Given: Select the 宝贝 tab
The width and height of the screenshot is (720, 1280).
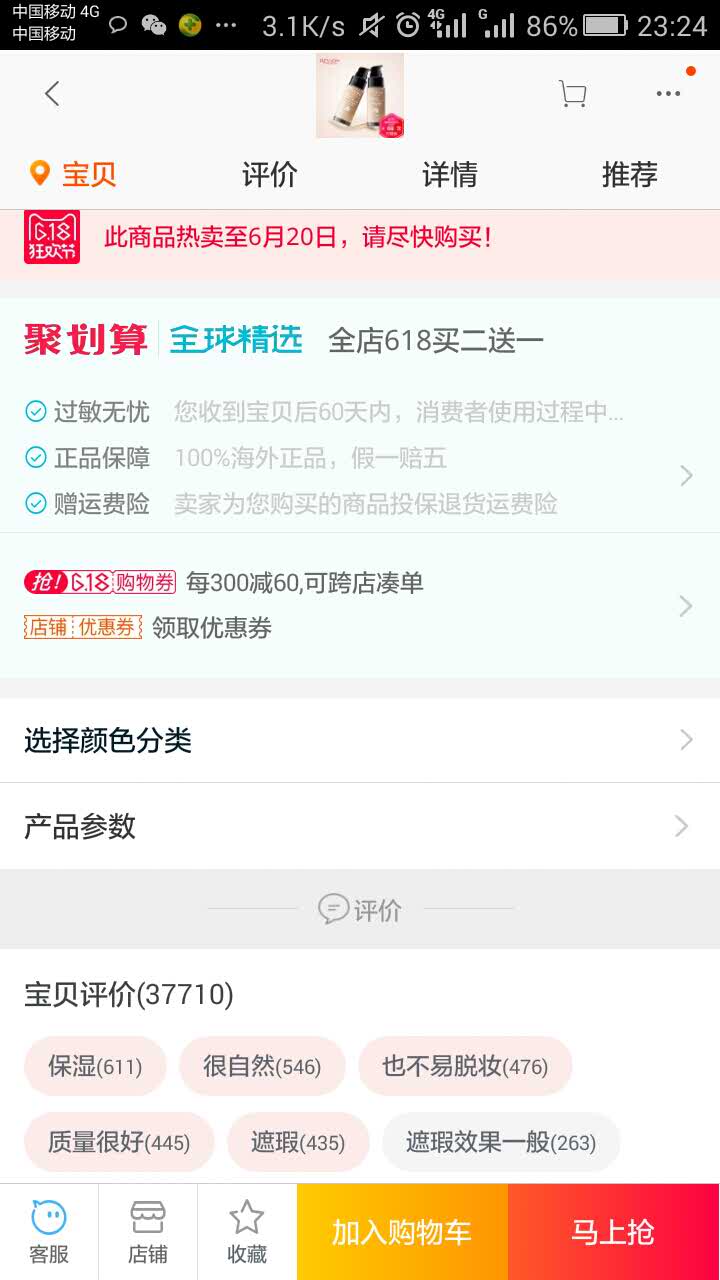Looking at the screenshot, I should point(75,174).
